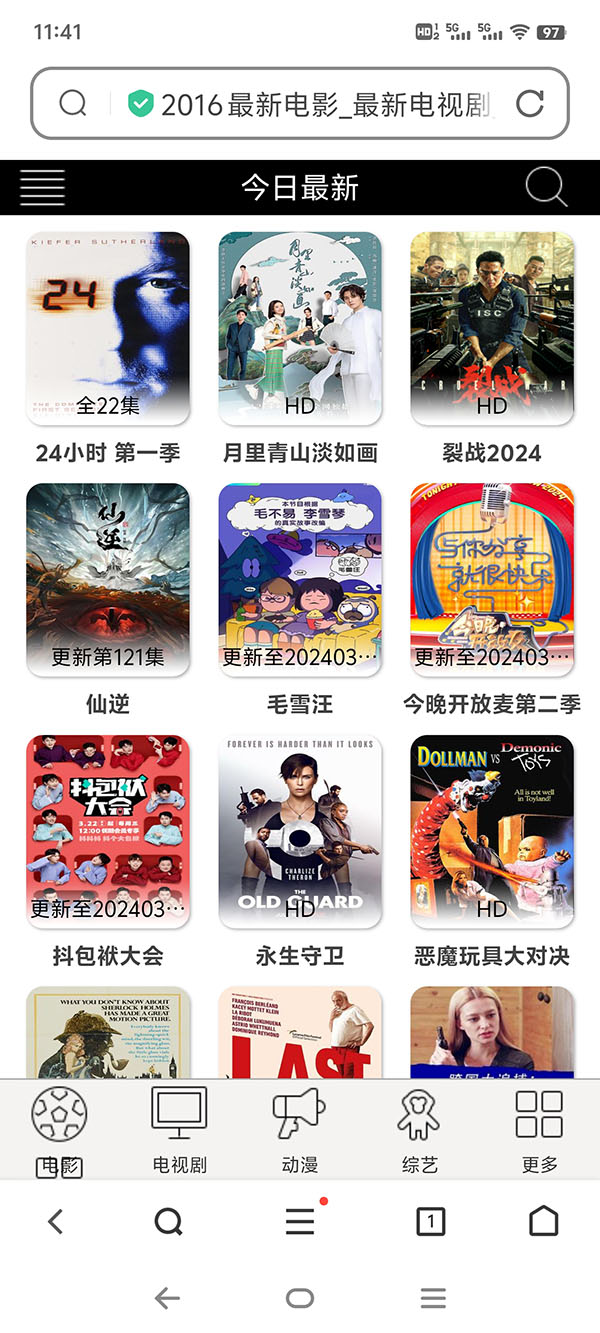Open the search icon in the black header

pos(546,187)
